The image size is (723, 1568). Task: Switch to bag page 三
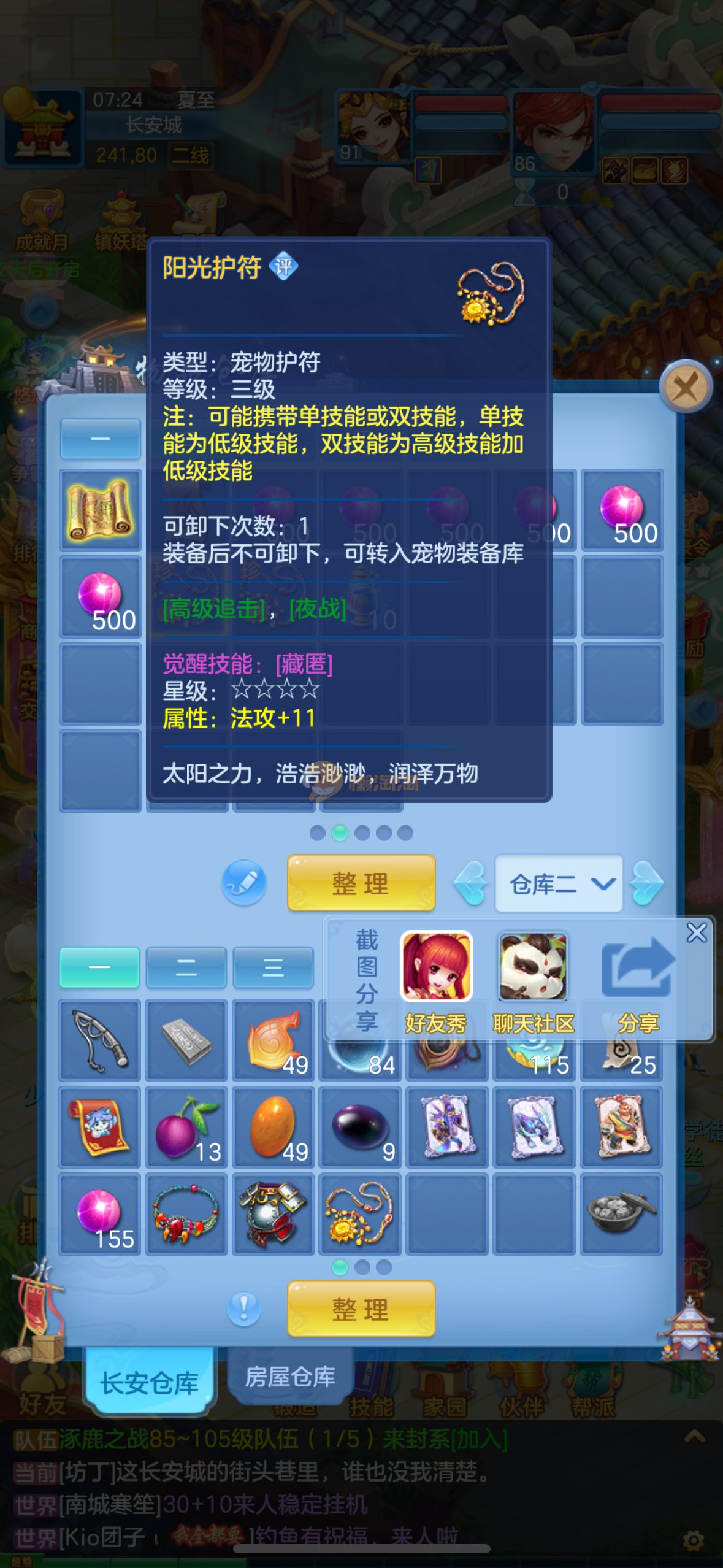click(x=273, y=967)
